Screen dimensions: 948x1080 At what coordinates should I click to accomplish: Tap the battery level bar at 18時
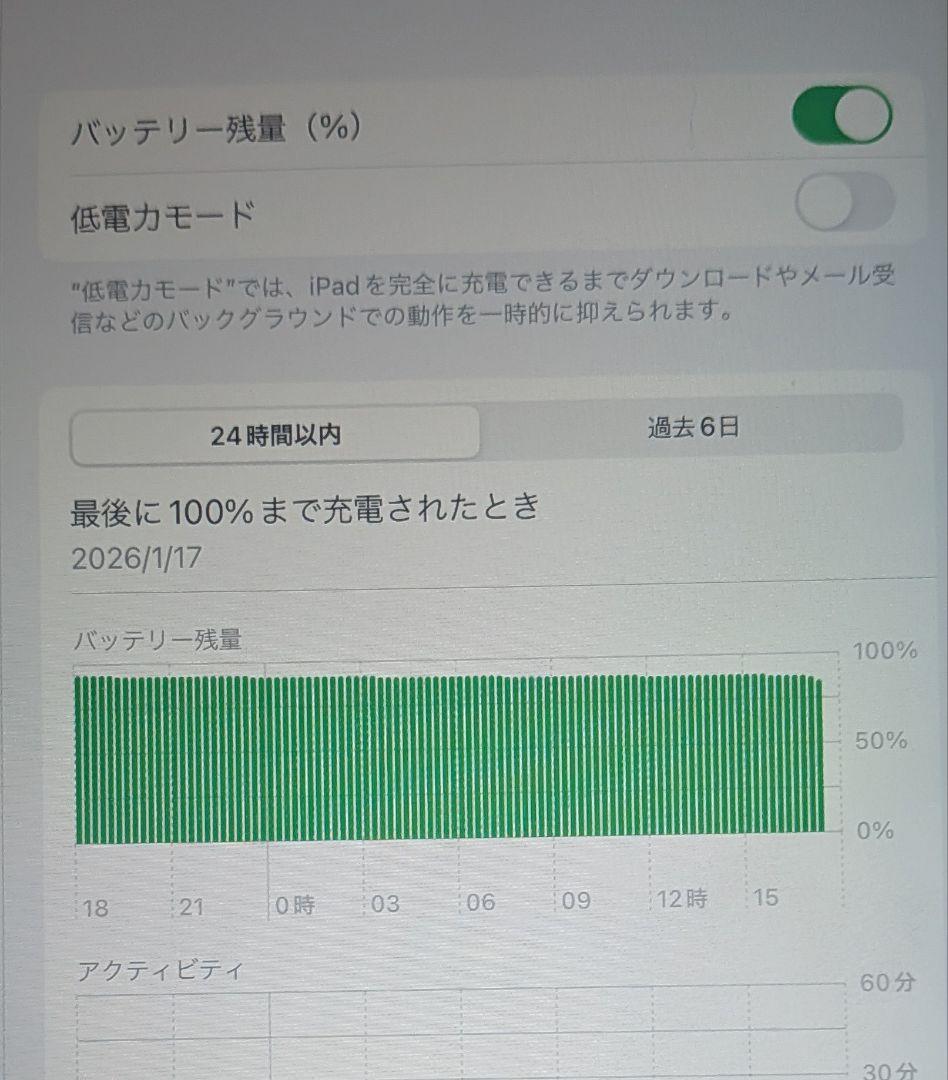95,760
